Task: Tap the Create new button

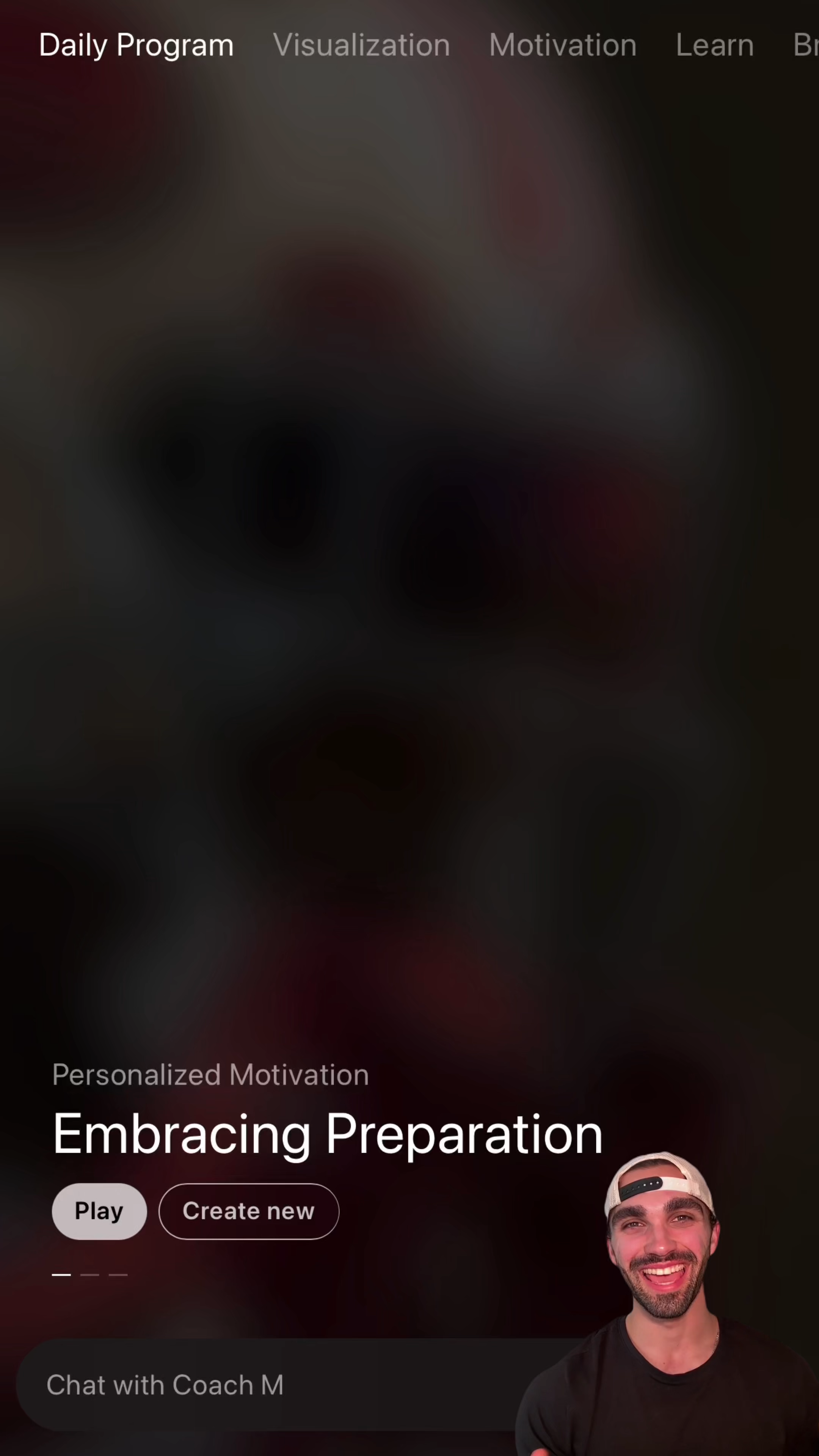Action: tap(249, 1211)
